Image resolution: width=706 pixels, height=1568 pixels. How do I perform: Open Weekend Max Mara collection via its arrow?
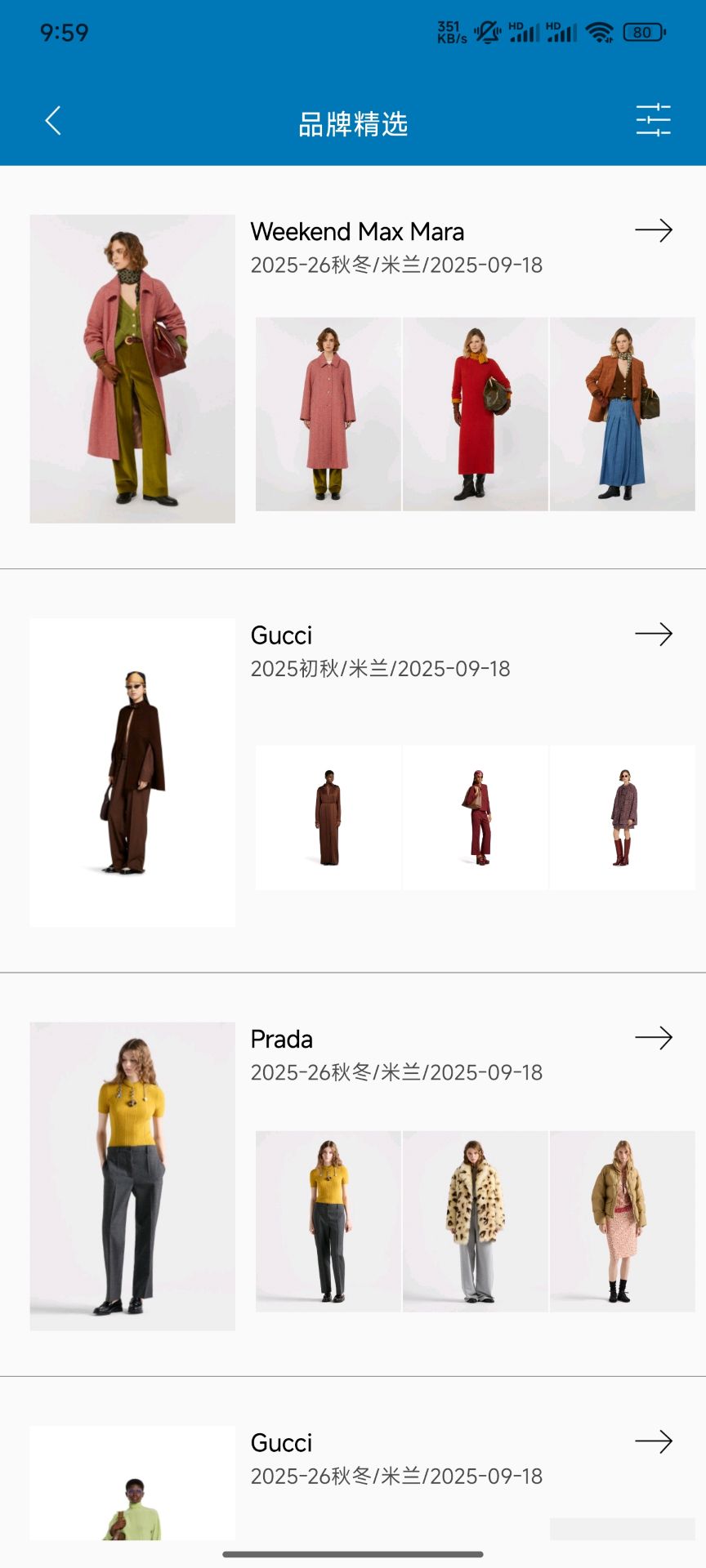653,231
